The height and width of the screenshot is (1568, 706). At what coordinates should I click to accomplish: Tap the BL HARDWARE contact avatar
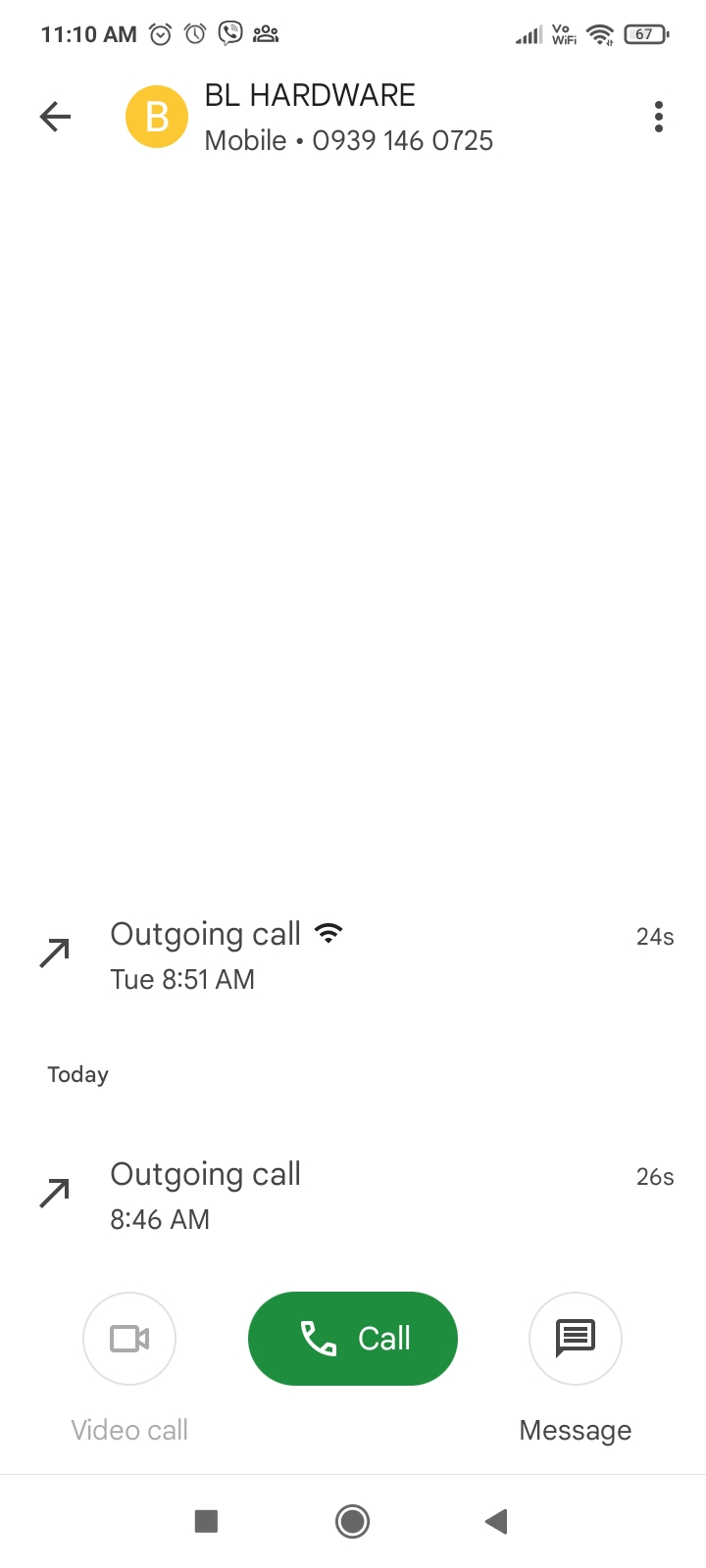157,117
